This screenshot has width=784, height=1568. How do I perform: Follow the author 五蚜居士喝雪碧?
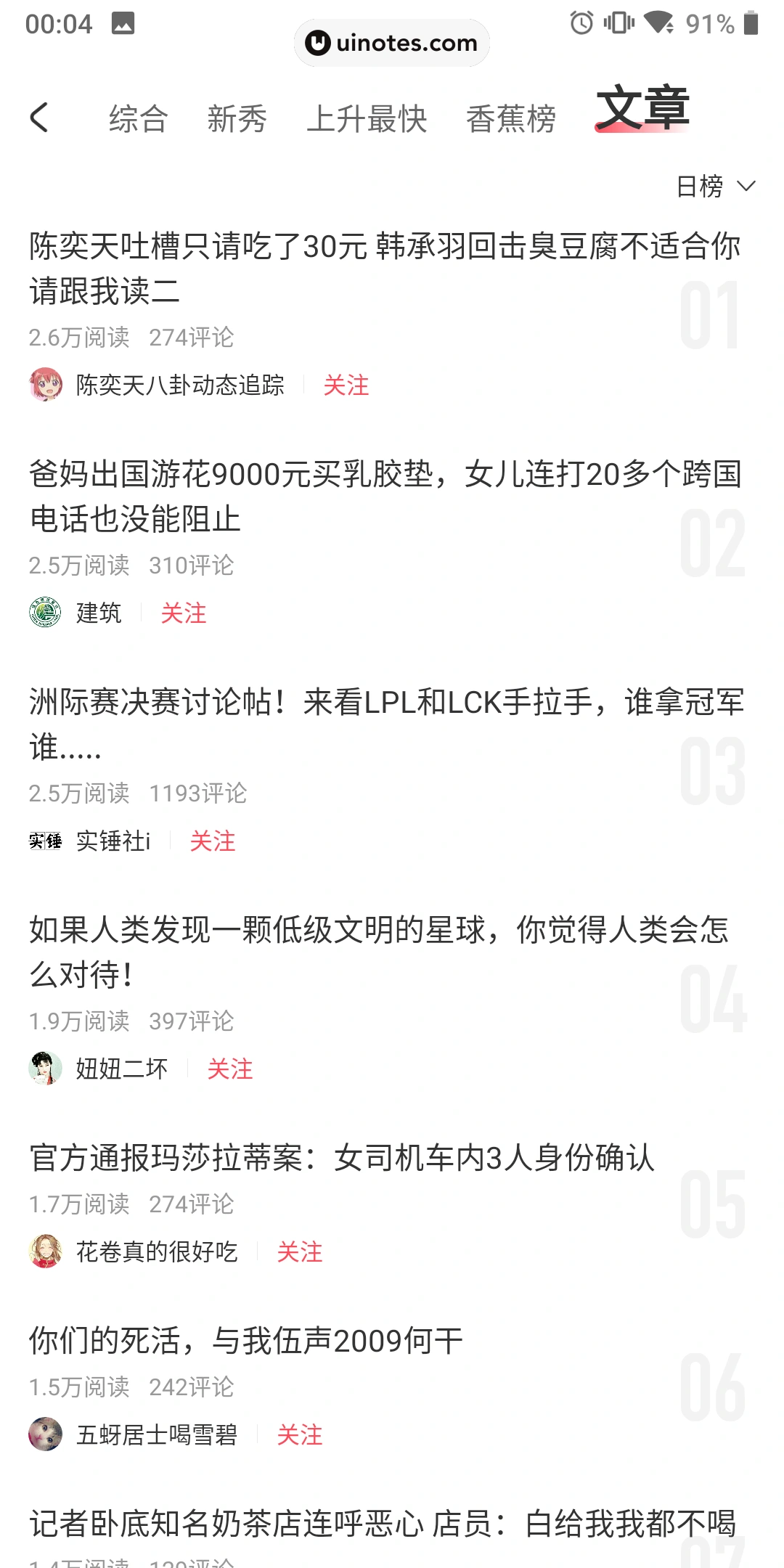coord(299,1435)
